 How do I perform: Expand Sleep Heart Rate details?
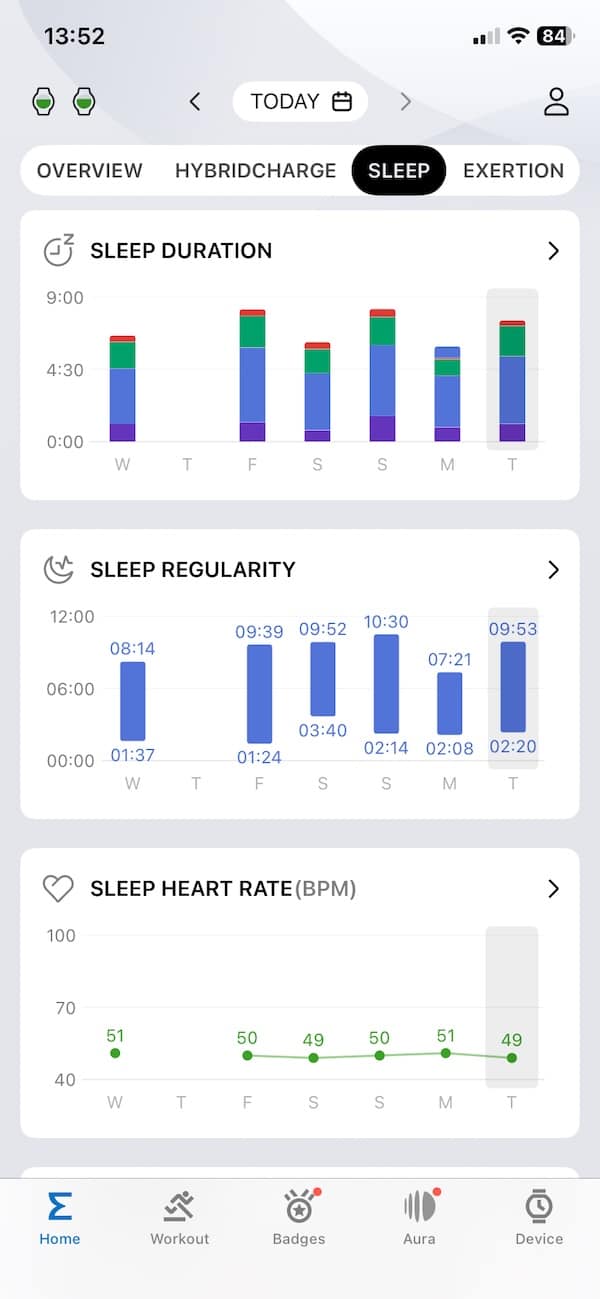(x=554, y=889)
